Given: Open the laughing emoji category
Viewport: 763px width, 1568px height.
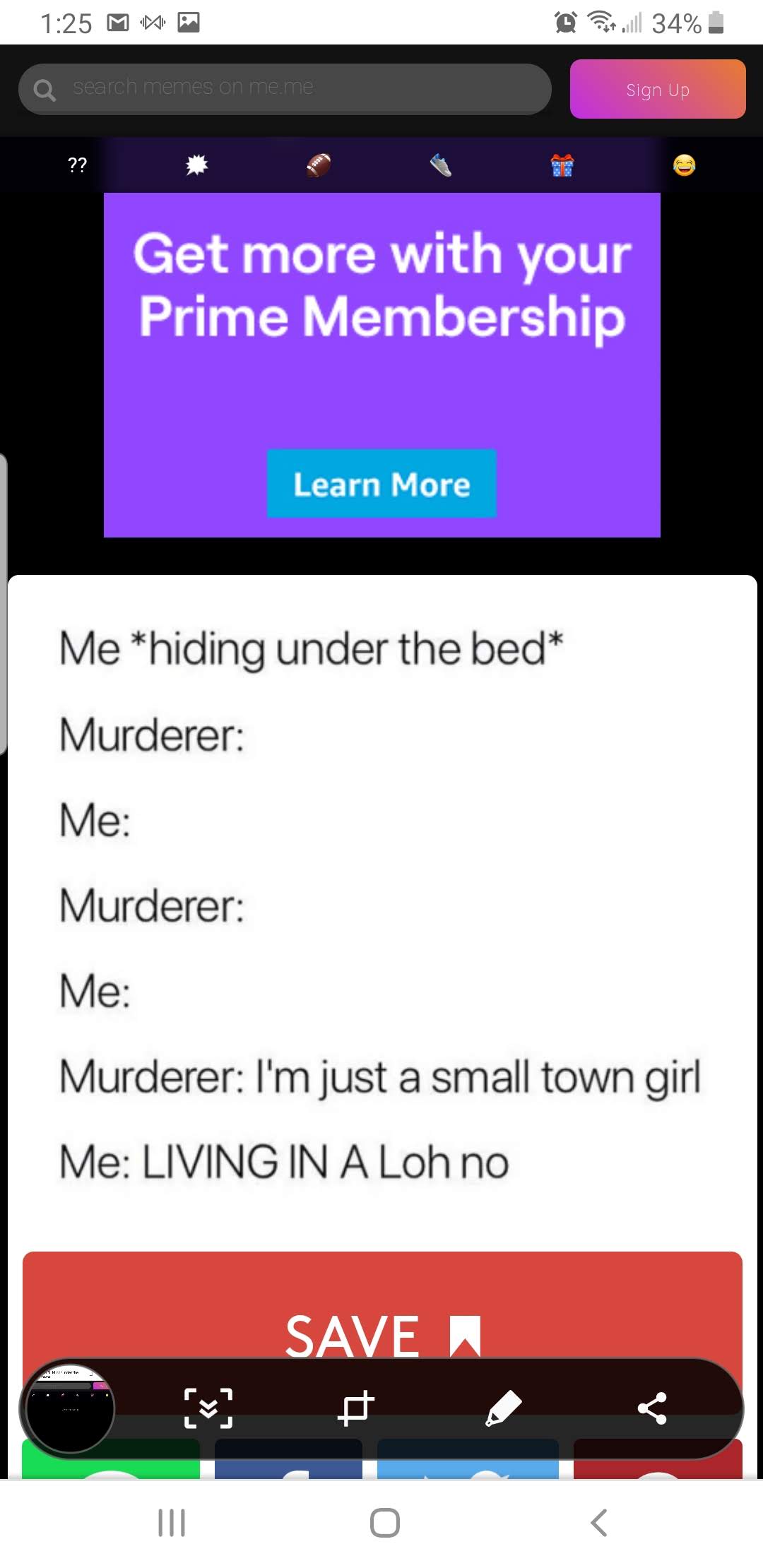Looking at the screenshot, I should pos(684,165).
